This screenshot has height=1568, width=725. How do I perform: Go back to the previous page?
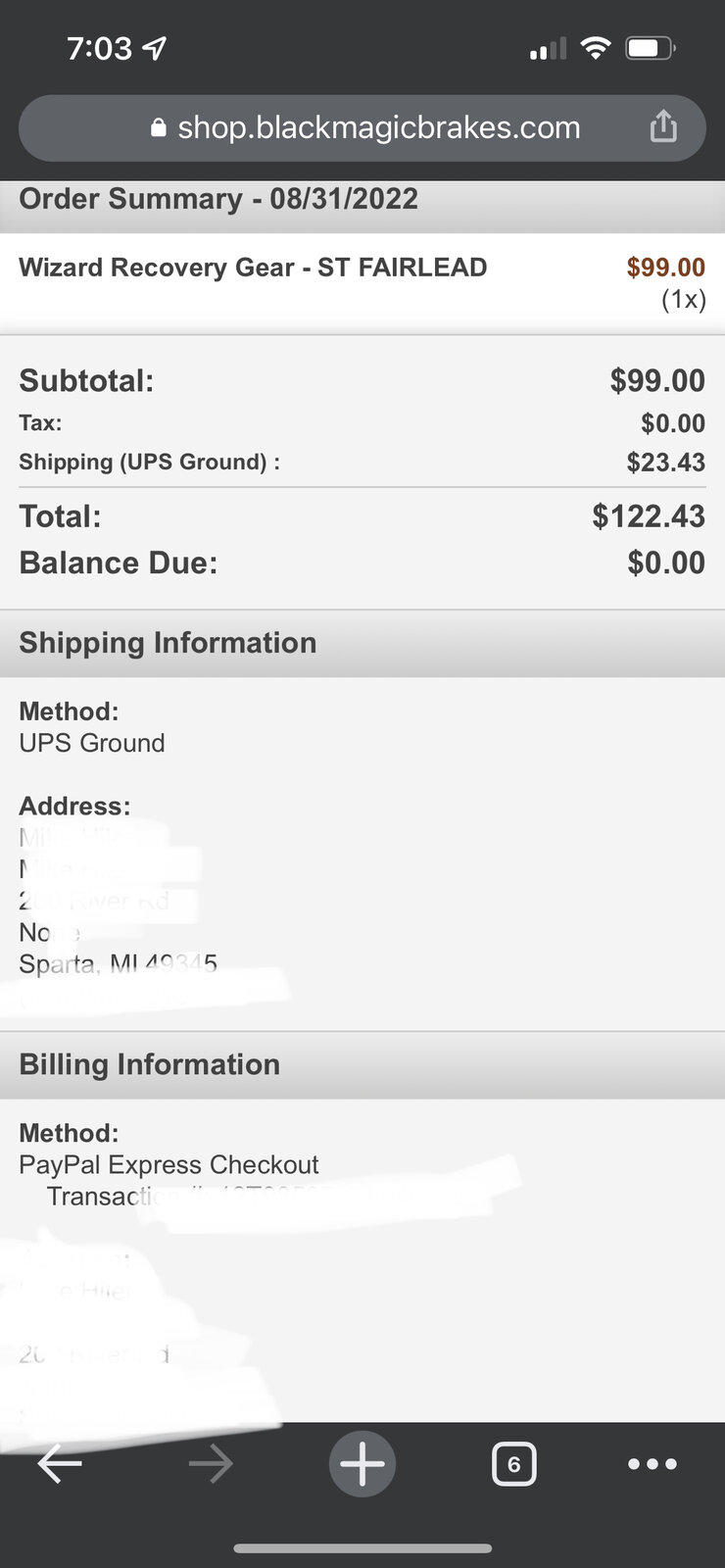(60, 1464)
